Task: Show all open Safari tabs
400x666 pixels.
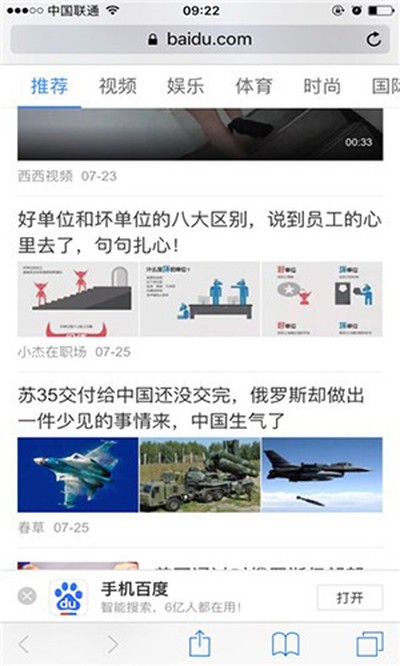Action: [370, 644]
